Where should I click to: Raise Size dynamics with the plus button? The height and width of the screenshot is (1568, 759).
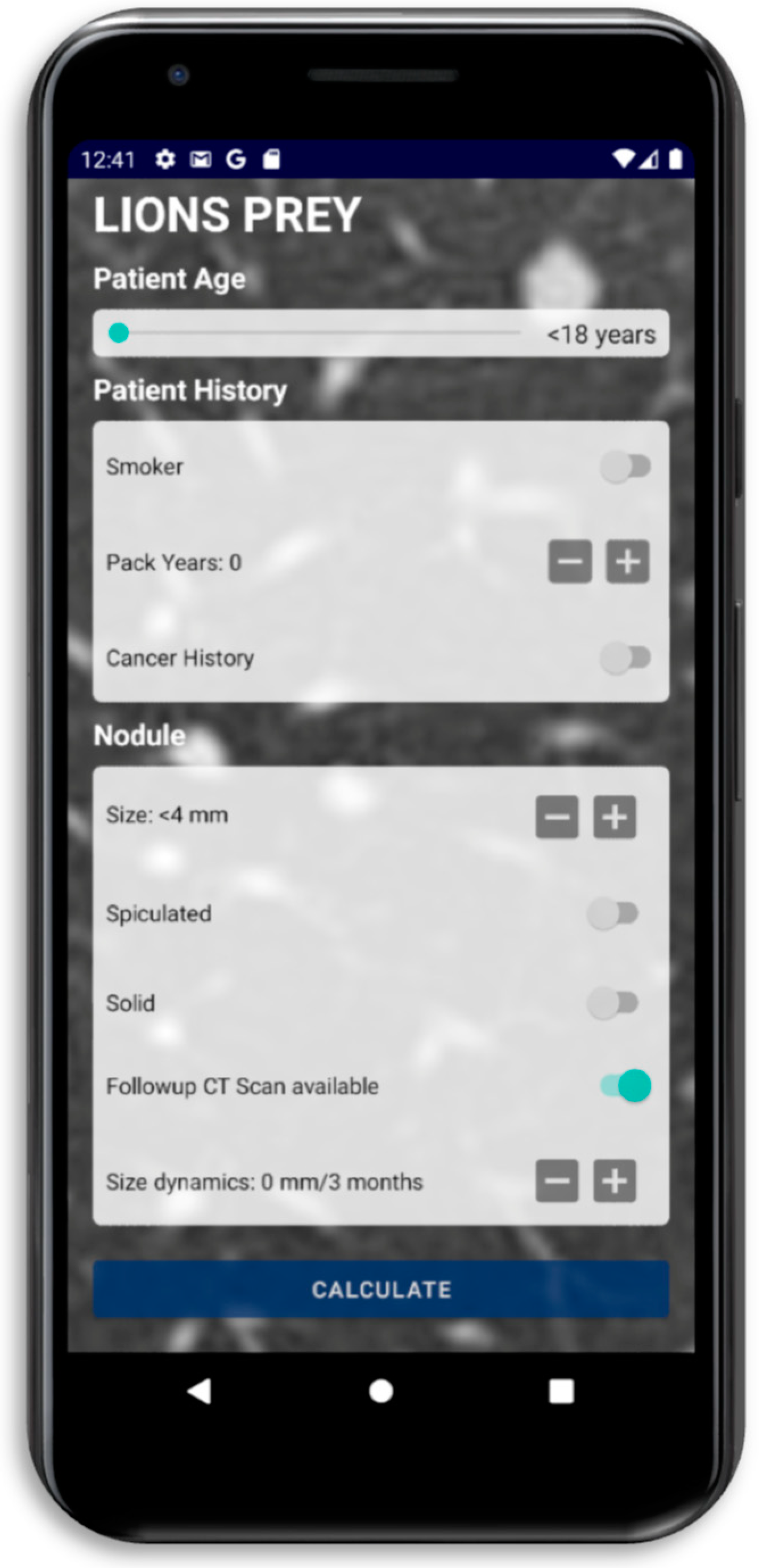tap(615, 1181)
